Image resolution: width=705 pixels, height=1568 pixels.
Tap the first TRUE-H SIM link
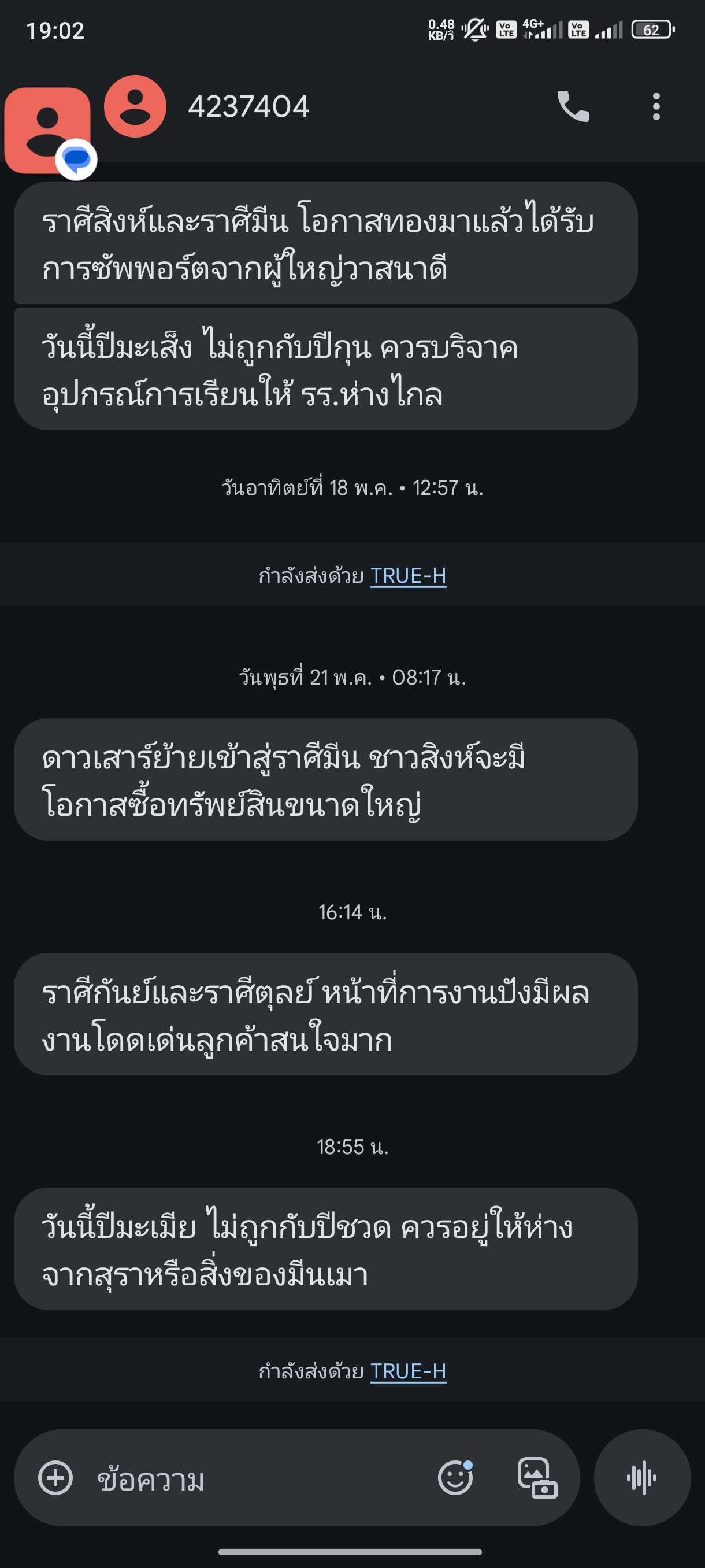click(x=408, y=576)
